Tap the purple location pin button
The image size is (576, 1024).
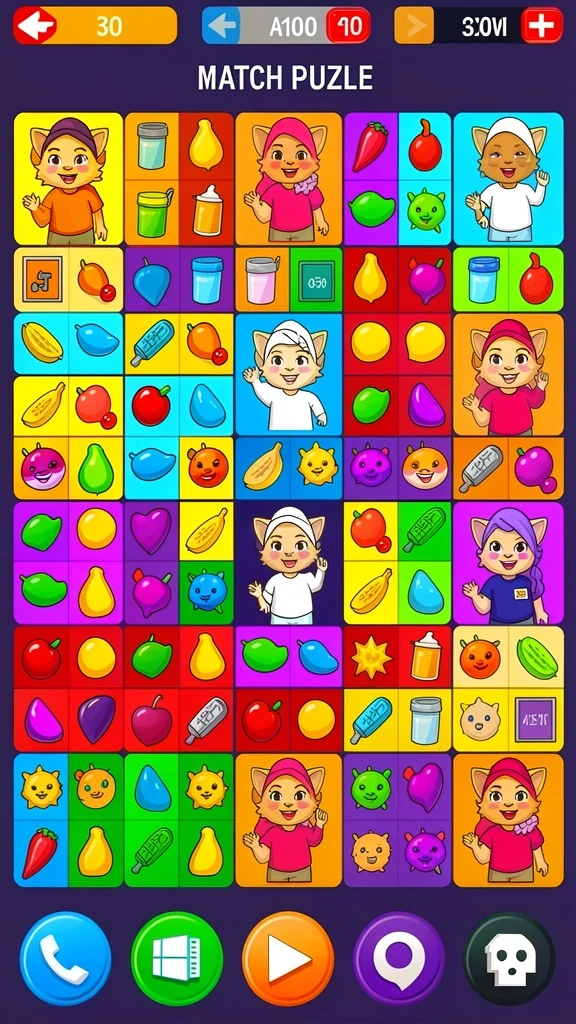coord(399,958)
